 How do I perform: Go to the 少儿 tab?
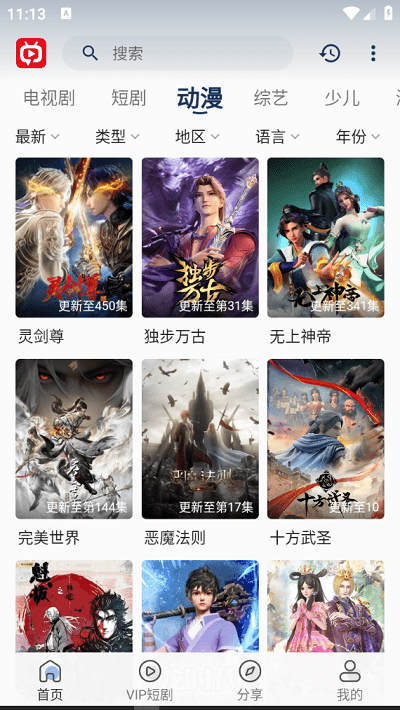(342, 98)
